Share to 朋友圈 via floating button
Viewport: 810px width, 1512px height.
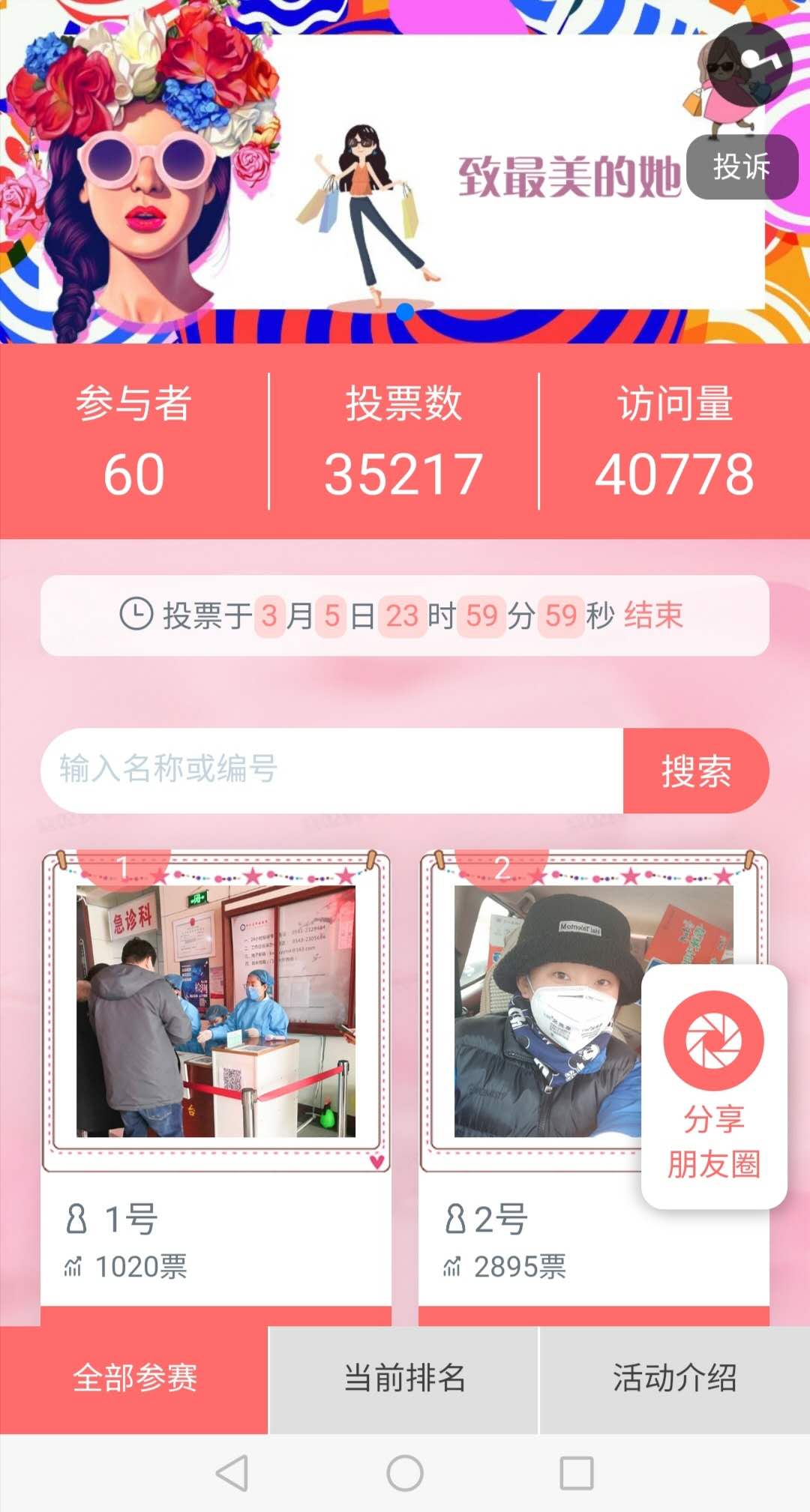(714, 1086)
